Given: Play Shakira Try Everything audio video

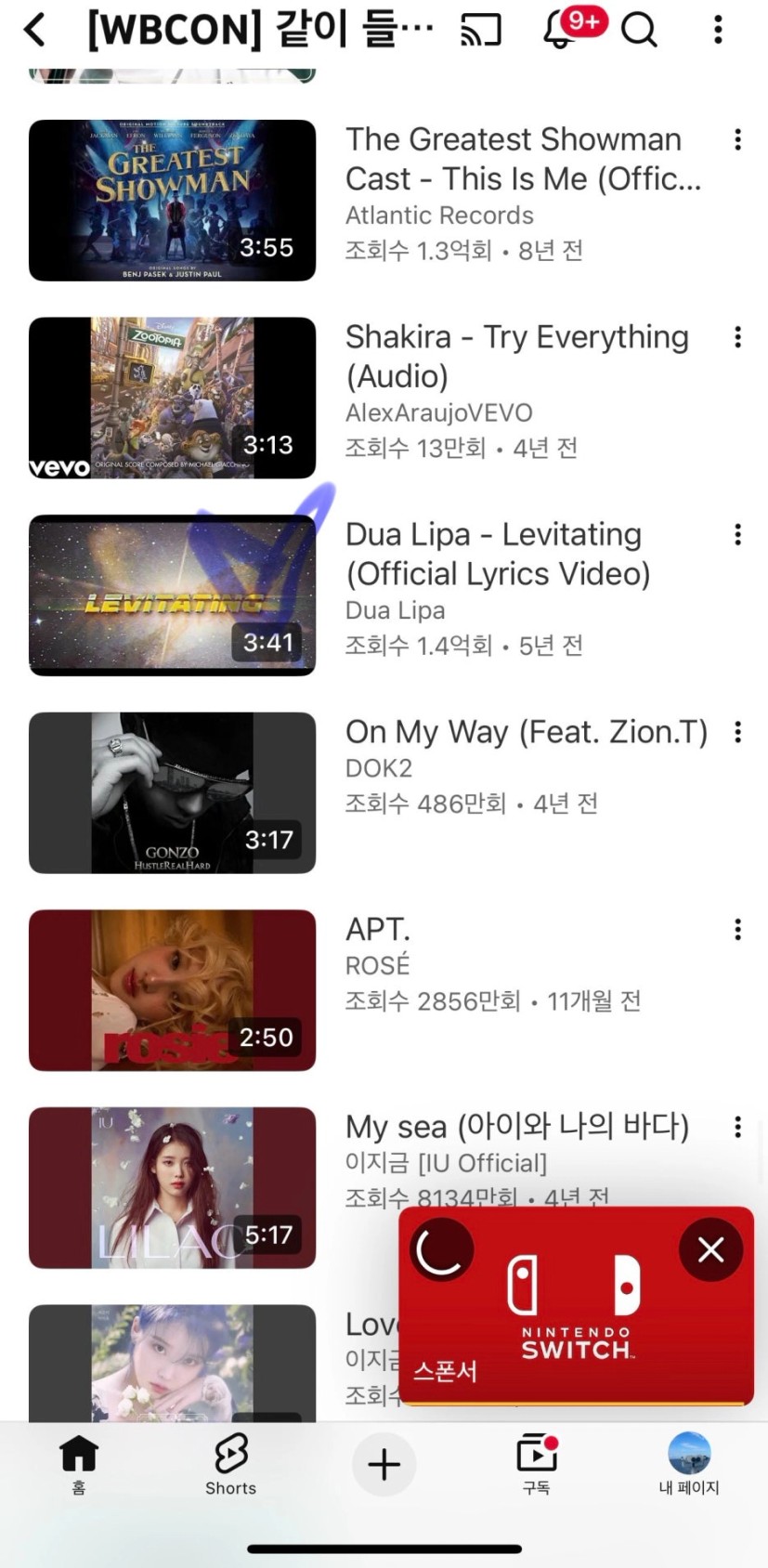Looking at the screenshot, I should [173, 398].
